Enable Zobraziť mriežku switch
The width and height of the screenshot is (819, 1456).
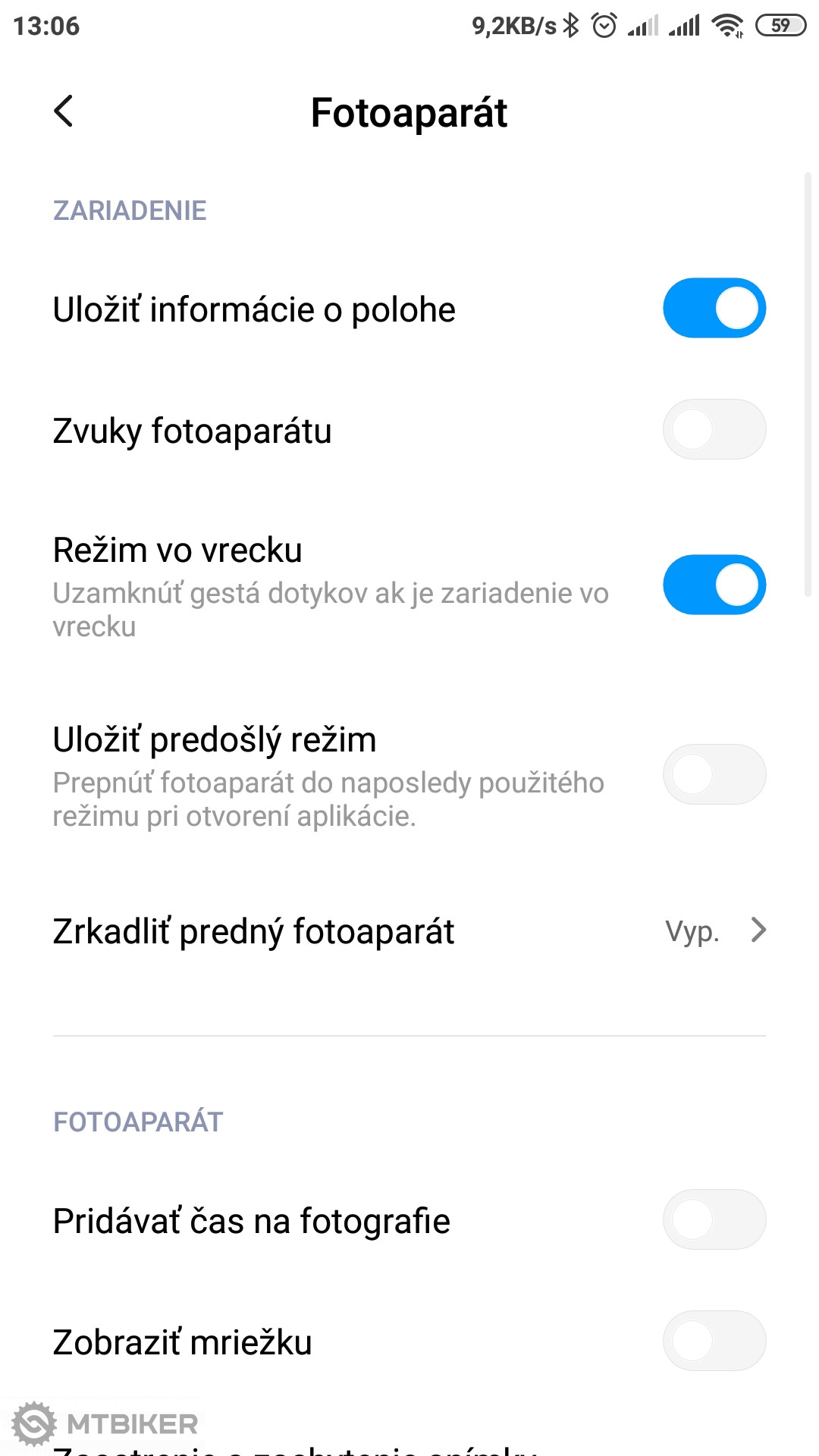(x=714, y=1341)
